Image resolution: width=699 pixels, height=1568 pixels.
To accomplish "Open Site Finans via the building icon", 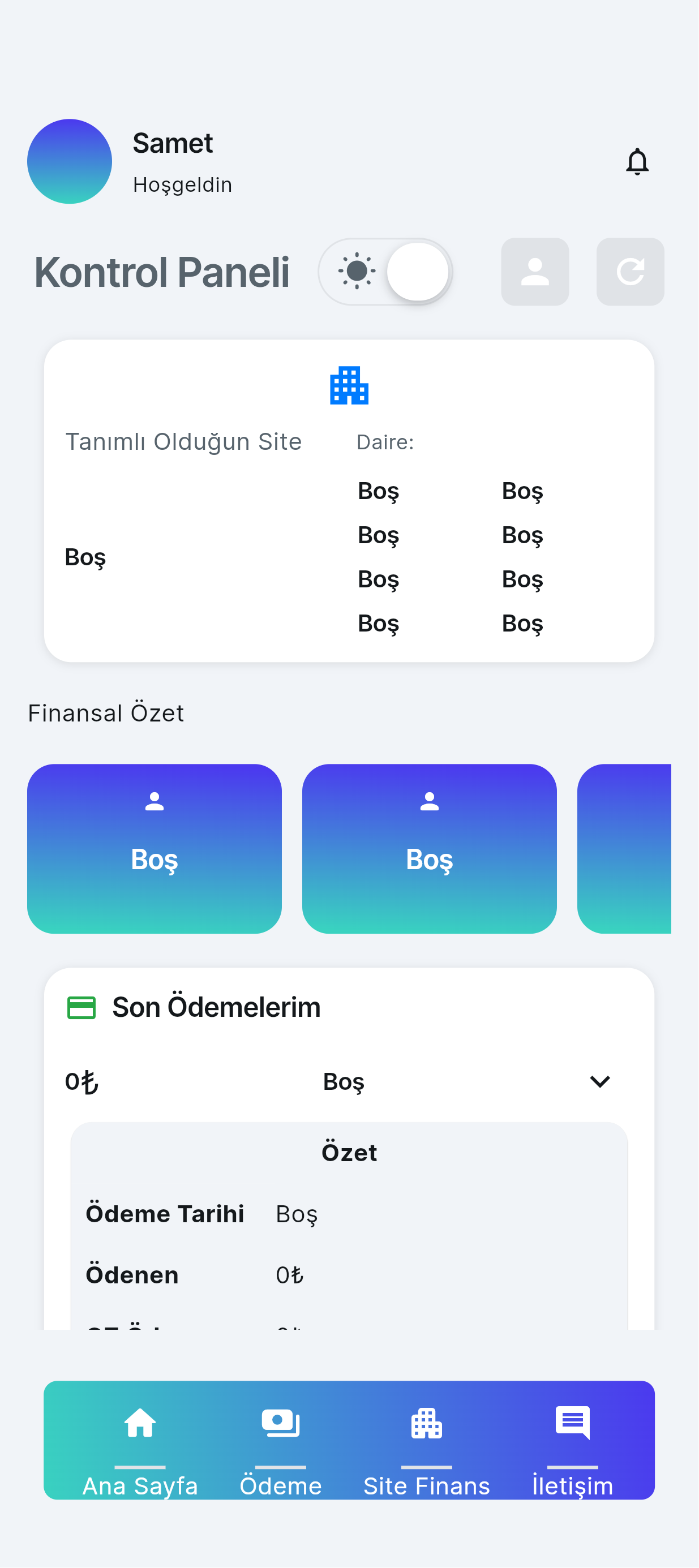I will pos(426,1424).
